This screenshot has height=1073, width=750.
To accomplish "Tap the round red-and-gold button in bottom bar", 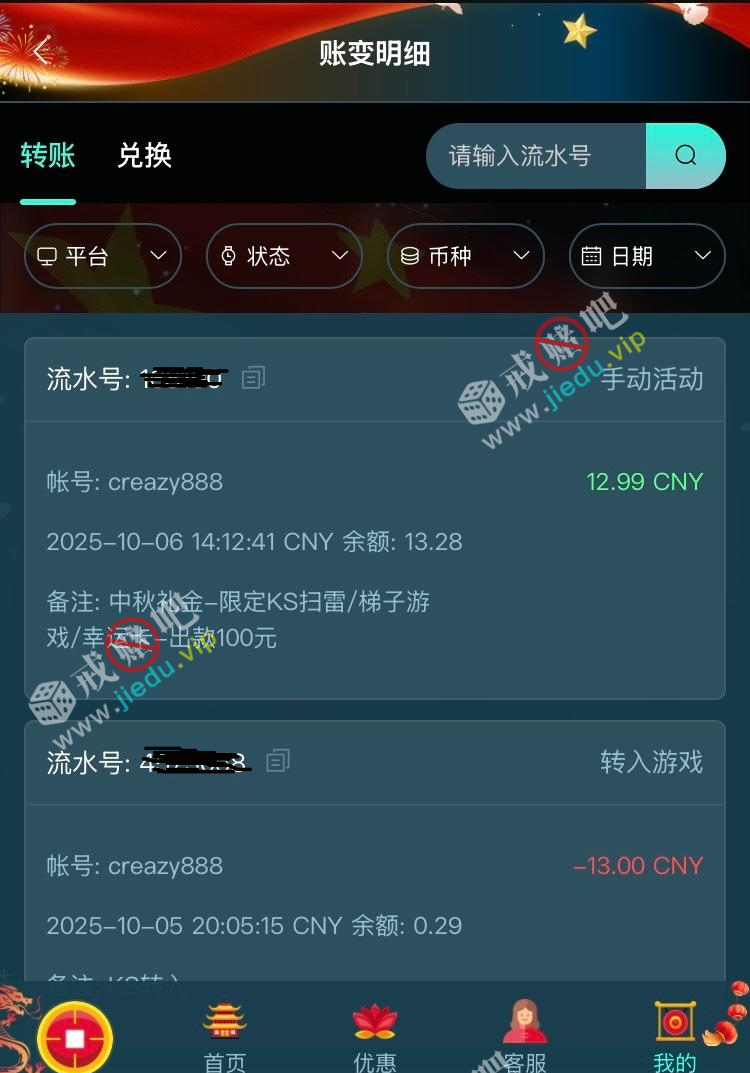I will [75, 1038].
